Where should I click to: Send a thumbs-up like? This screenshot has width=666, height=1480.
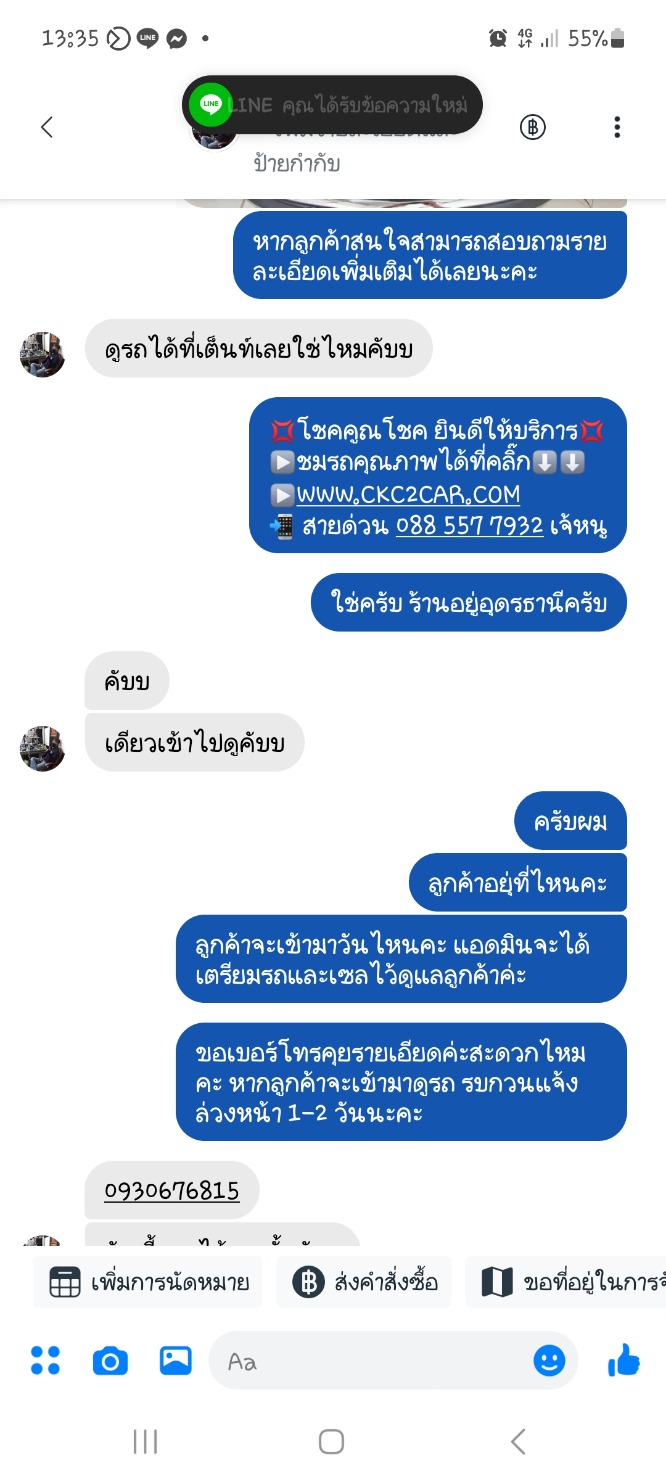[623, 1360]
